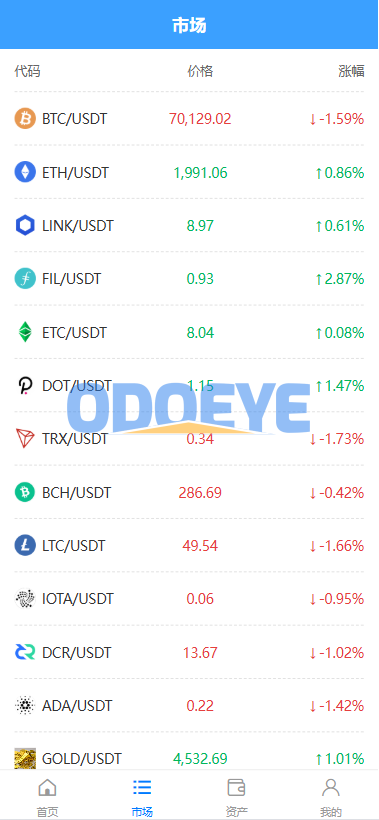Switch to the 市场 market tab
Image resolution: width=379 pixels, height=820 pixels.
point(142,795)
